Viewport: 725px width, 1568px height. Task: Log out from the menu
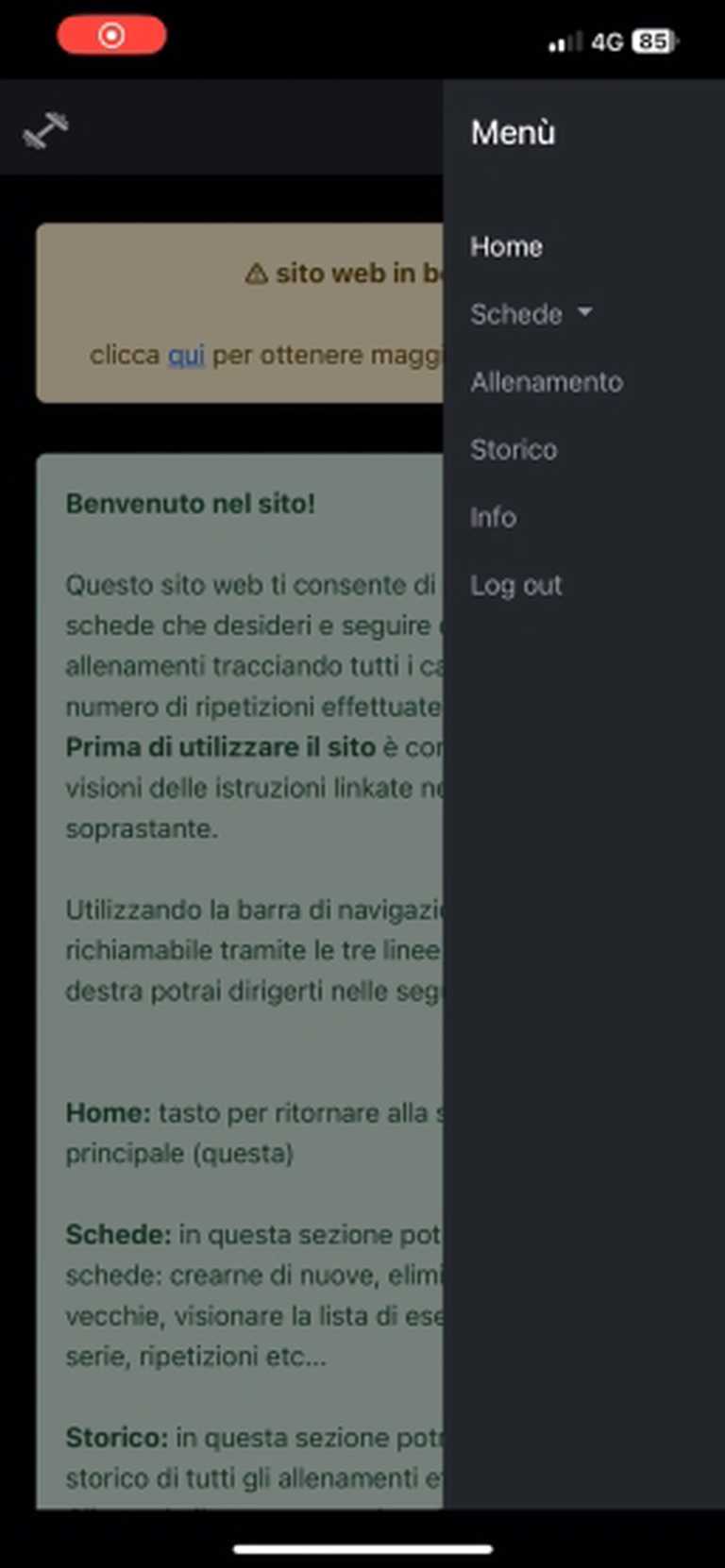point(515,585)
